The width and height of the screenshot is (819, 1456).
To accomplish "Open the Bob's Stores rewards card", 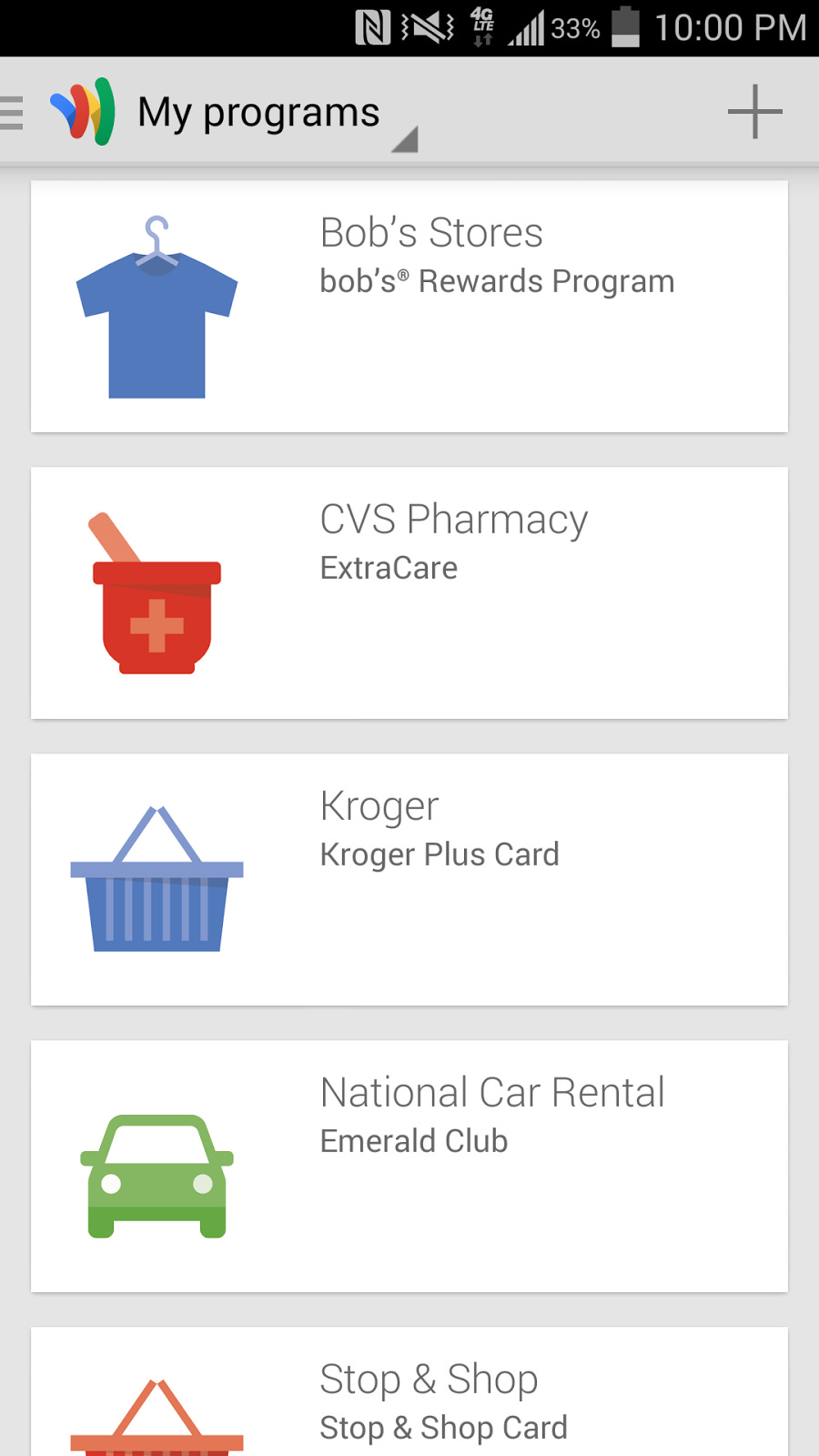I will pyautogui.click(x=409, y=307).
